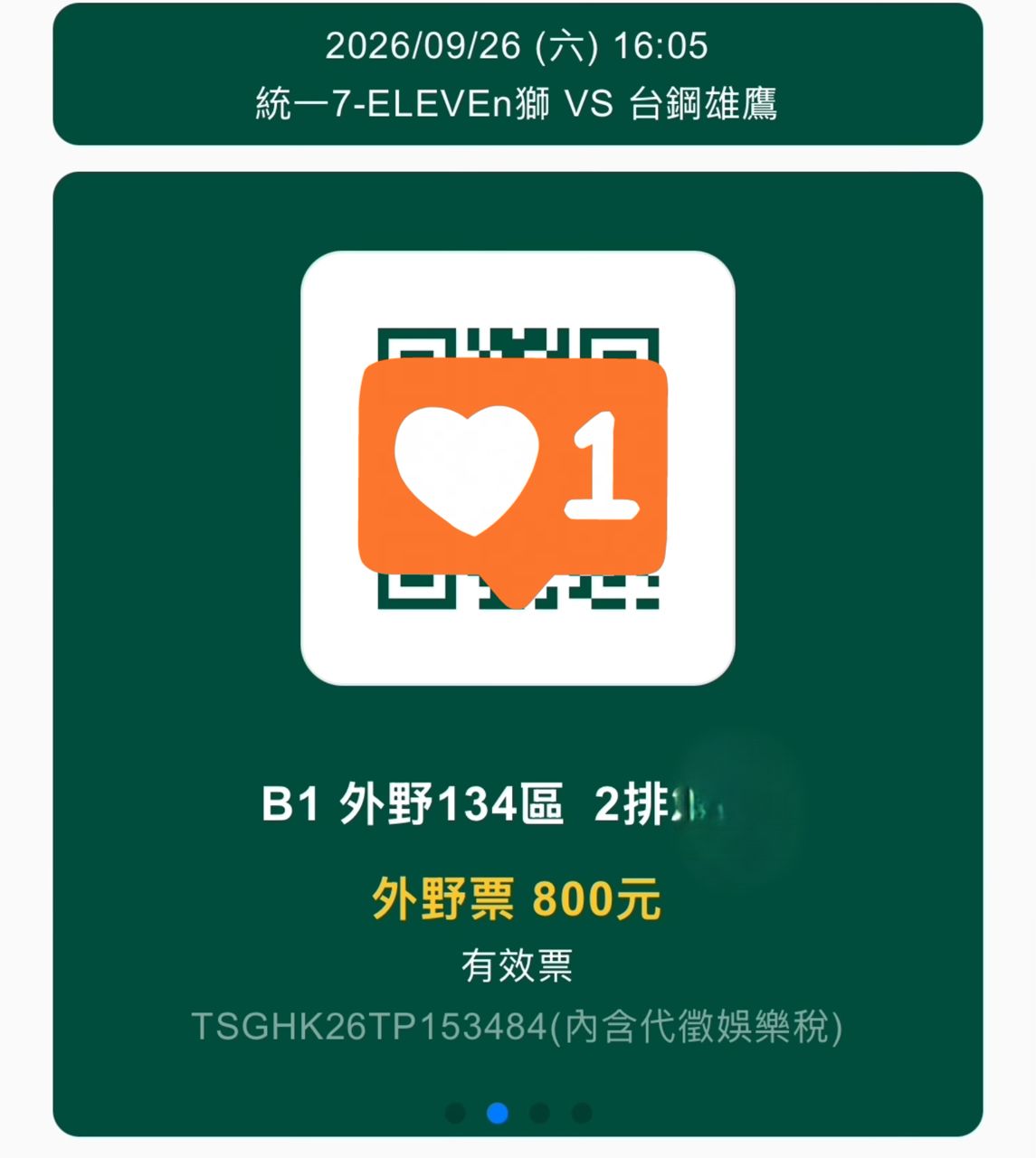Select the last ticket page indicator dot

click(x=582, y=1113)
